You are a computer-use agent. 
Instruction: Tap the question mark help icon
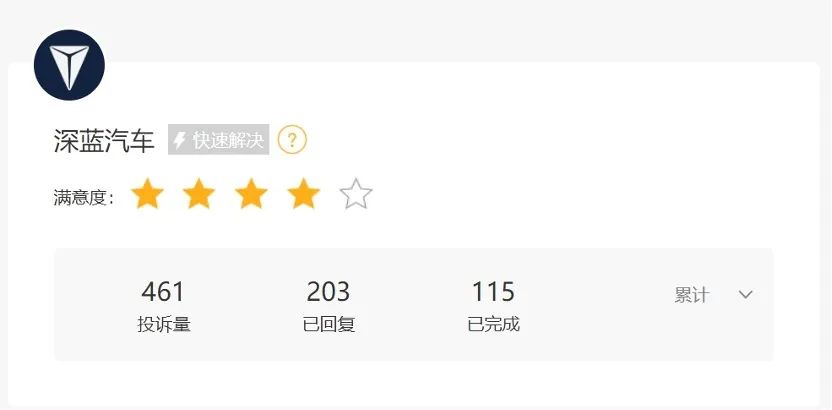point(292,140)
